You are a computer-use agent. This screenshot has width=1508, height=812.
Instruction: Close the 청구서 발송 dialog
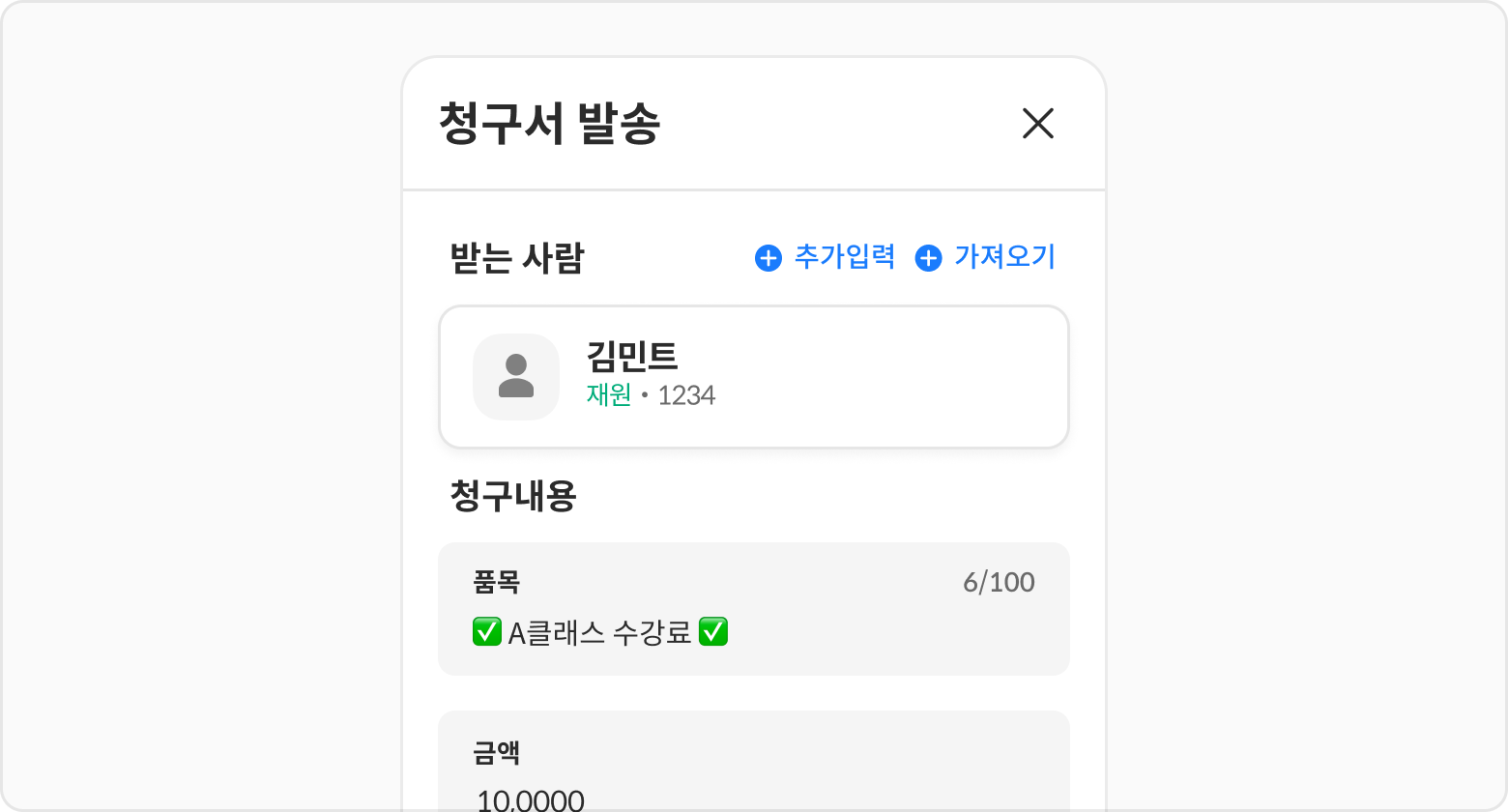coord(1037,124)
